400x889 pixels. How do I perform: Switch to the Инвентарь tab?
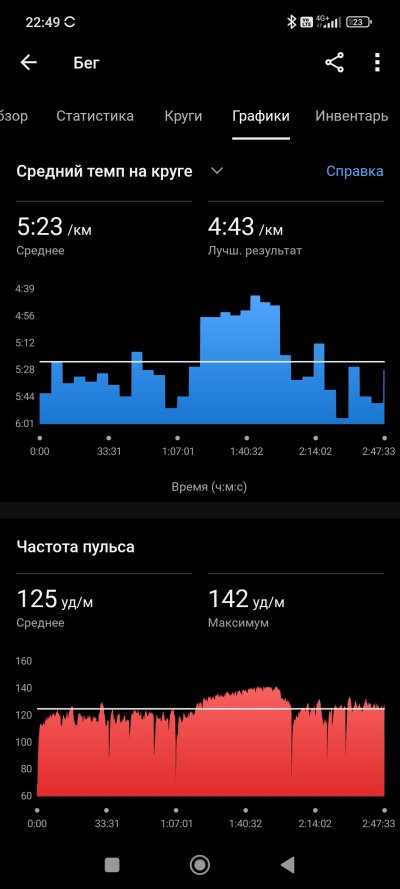pyautogui.click(x=351, y=116)
